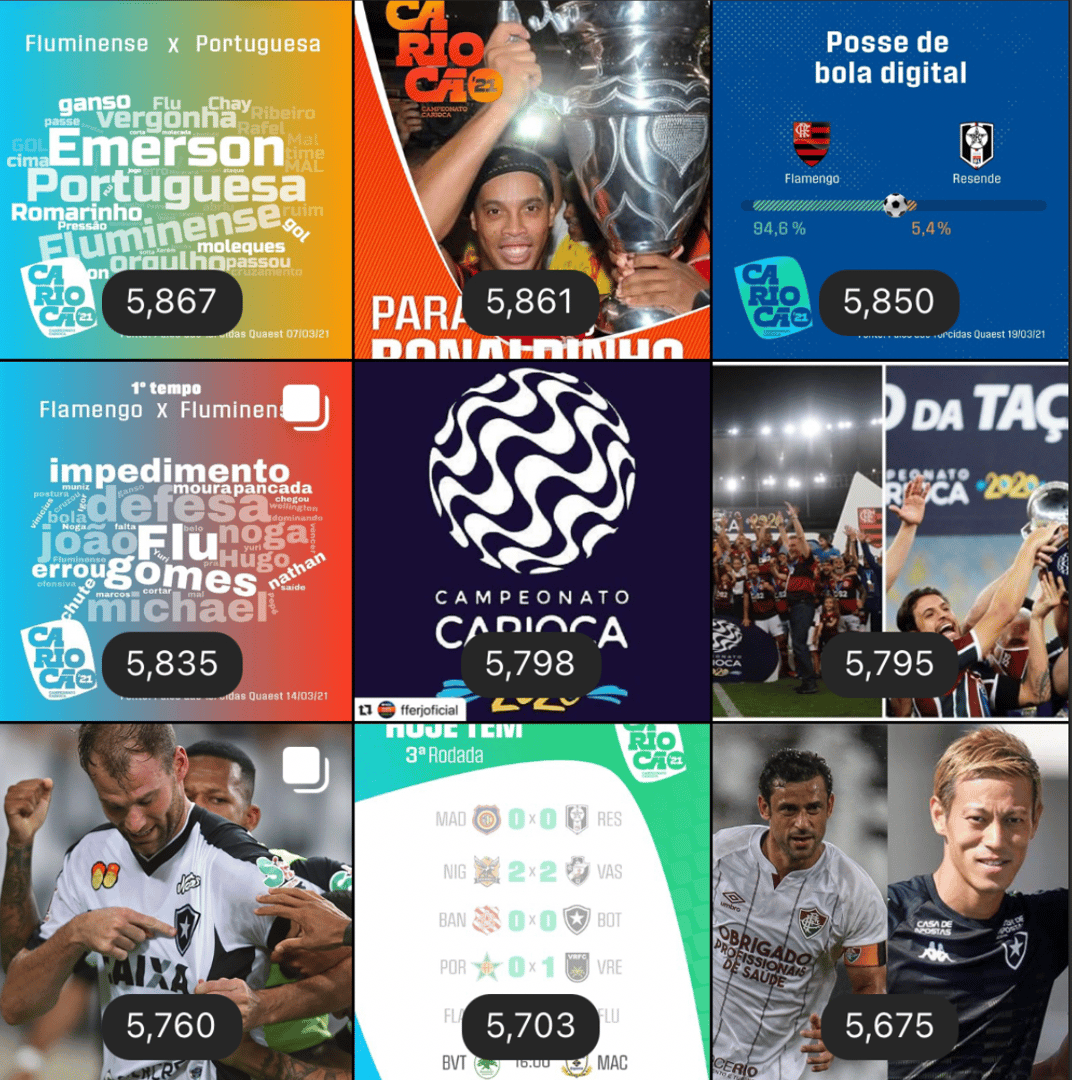Select the Flamengo crest on the possession post
Screen dimensions: 1072x1080
[x=810, y=142]
